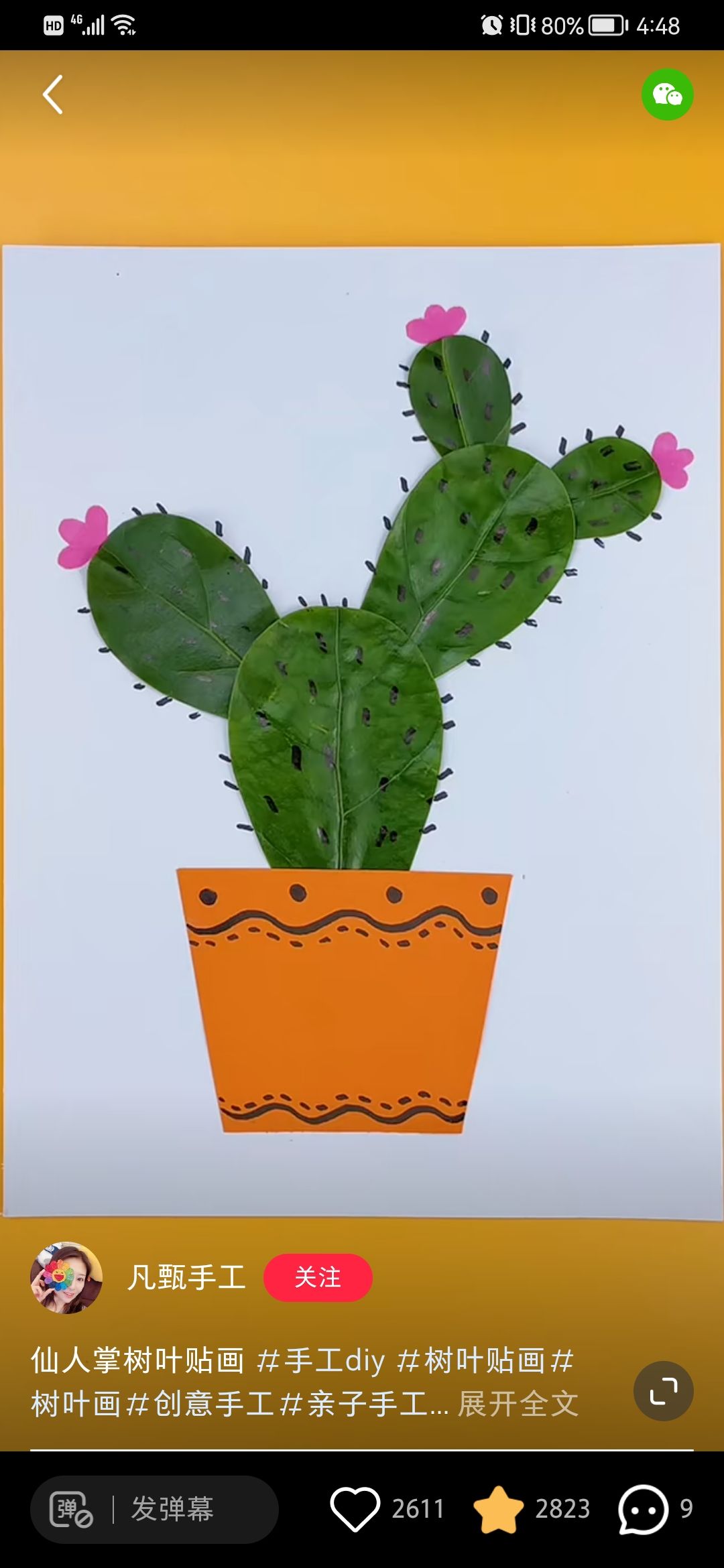
Task: Add the video to favorites with the star
Action: [498, 1509]
